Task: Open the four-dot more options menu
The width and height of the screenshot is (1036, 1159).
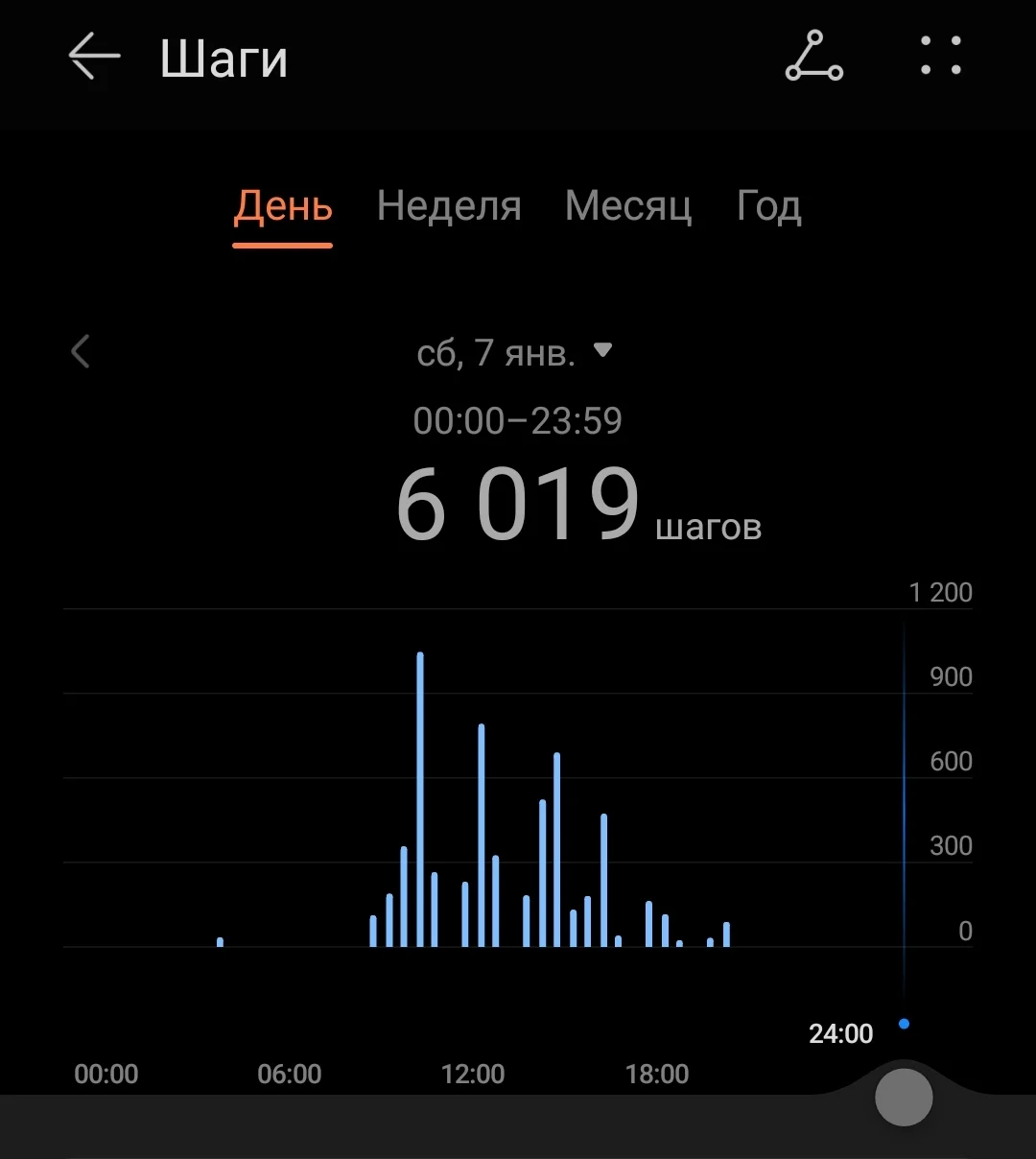Action: click(940, 56)
